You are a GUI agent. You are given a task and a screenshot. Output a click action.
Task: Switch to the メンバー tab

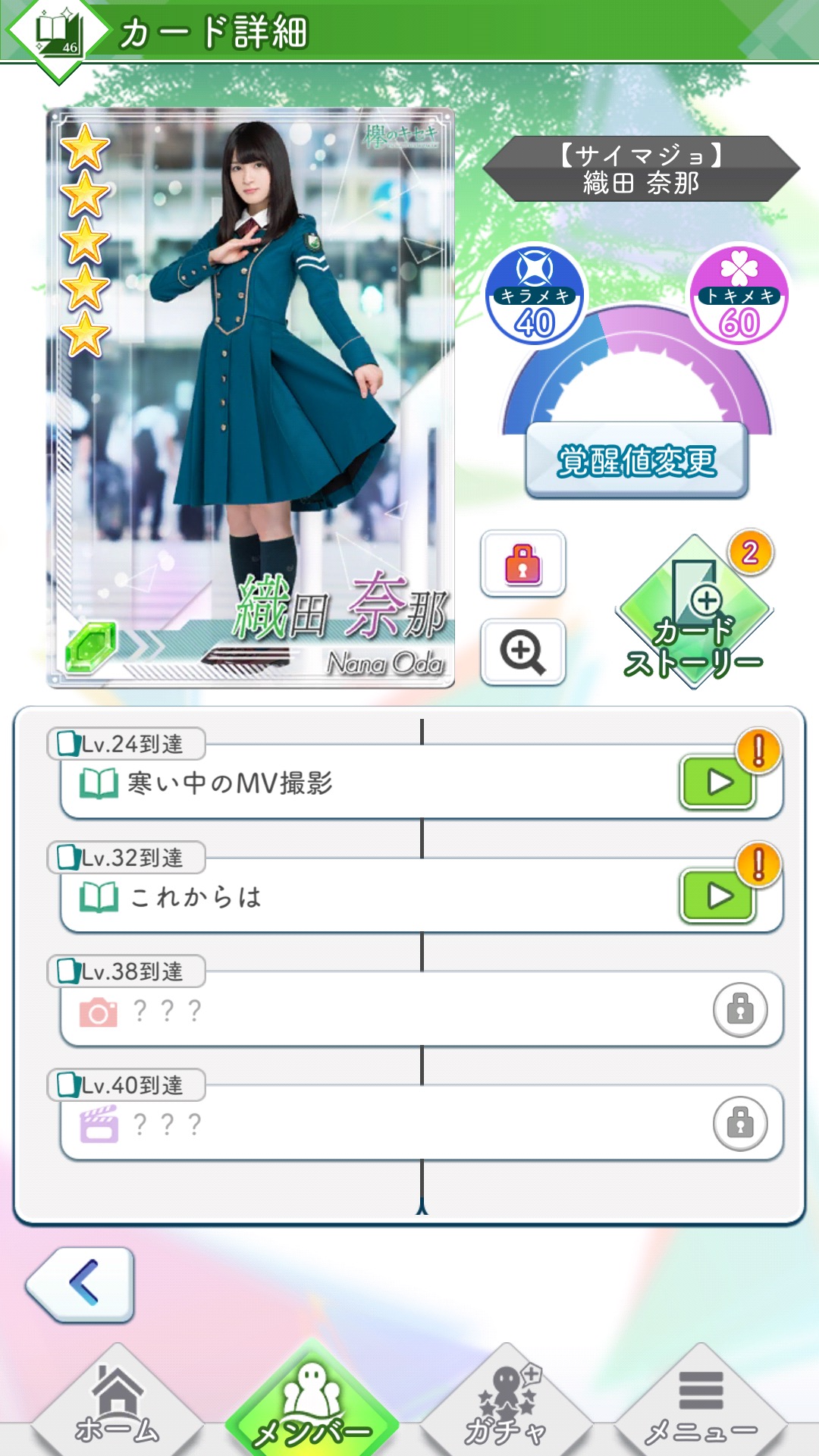tap(311, 1403)
